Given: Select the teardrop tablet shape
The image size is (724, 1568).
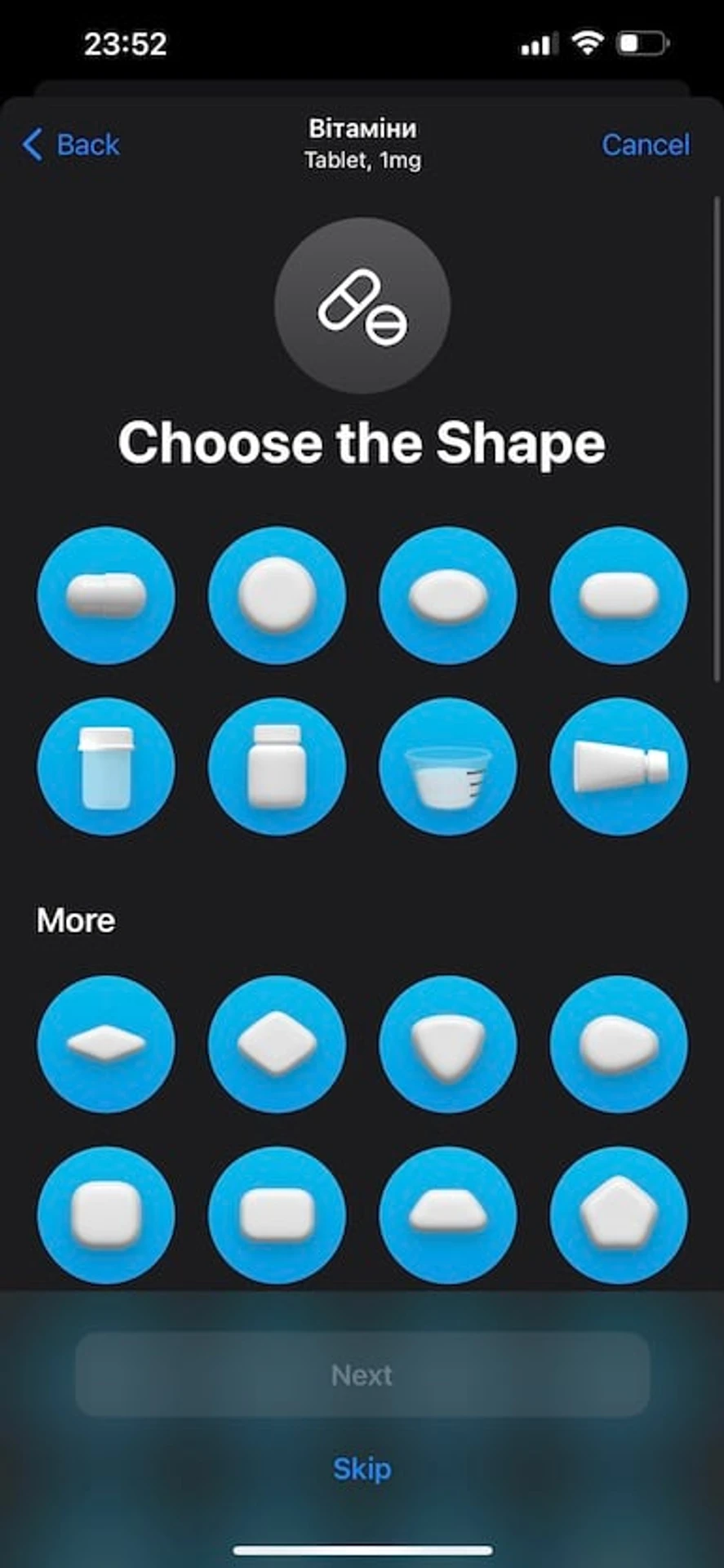Looking at the screenshot, I should pyautogui.click(x=619, y=1044).
